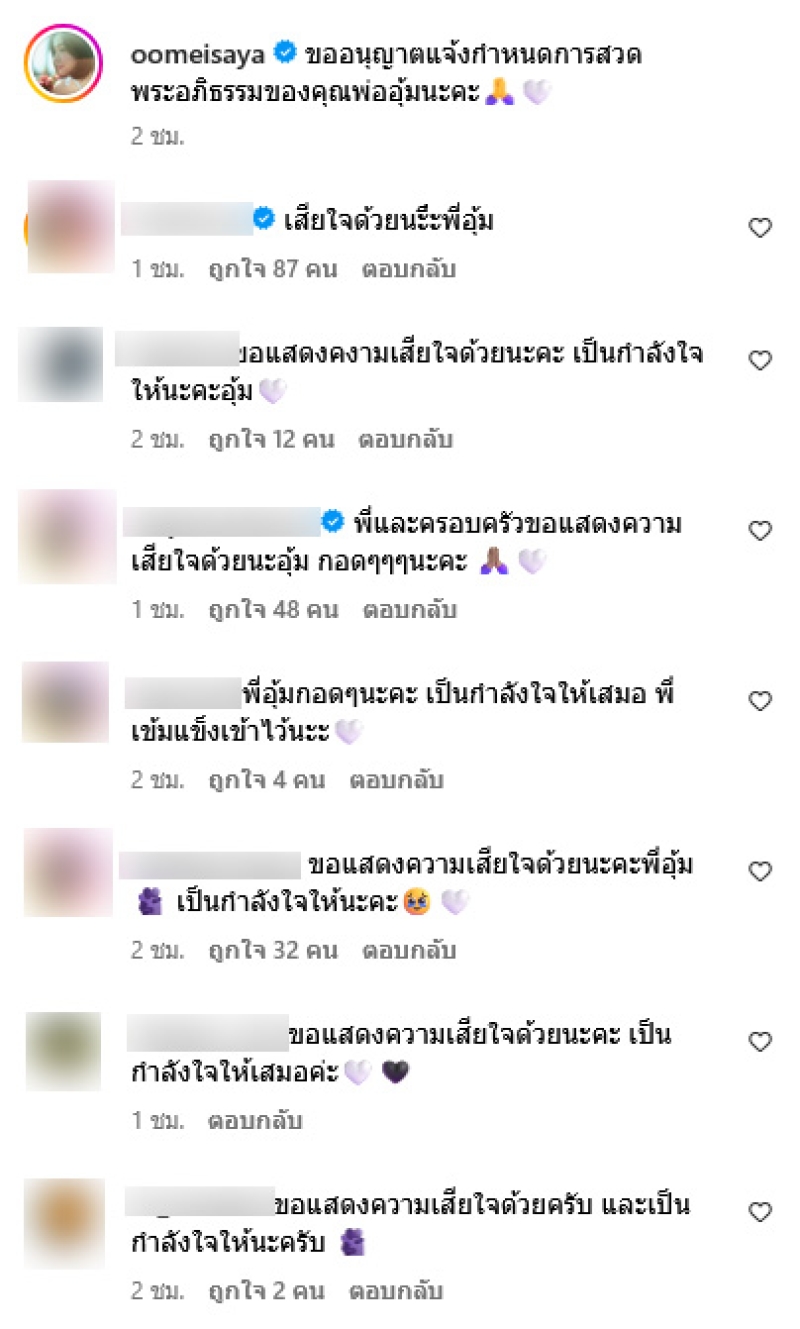View likes list of ถูกใจ 48 คน
The height and width of the screenshot is (1329, 800).
[272, 609]
